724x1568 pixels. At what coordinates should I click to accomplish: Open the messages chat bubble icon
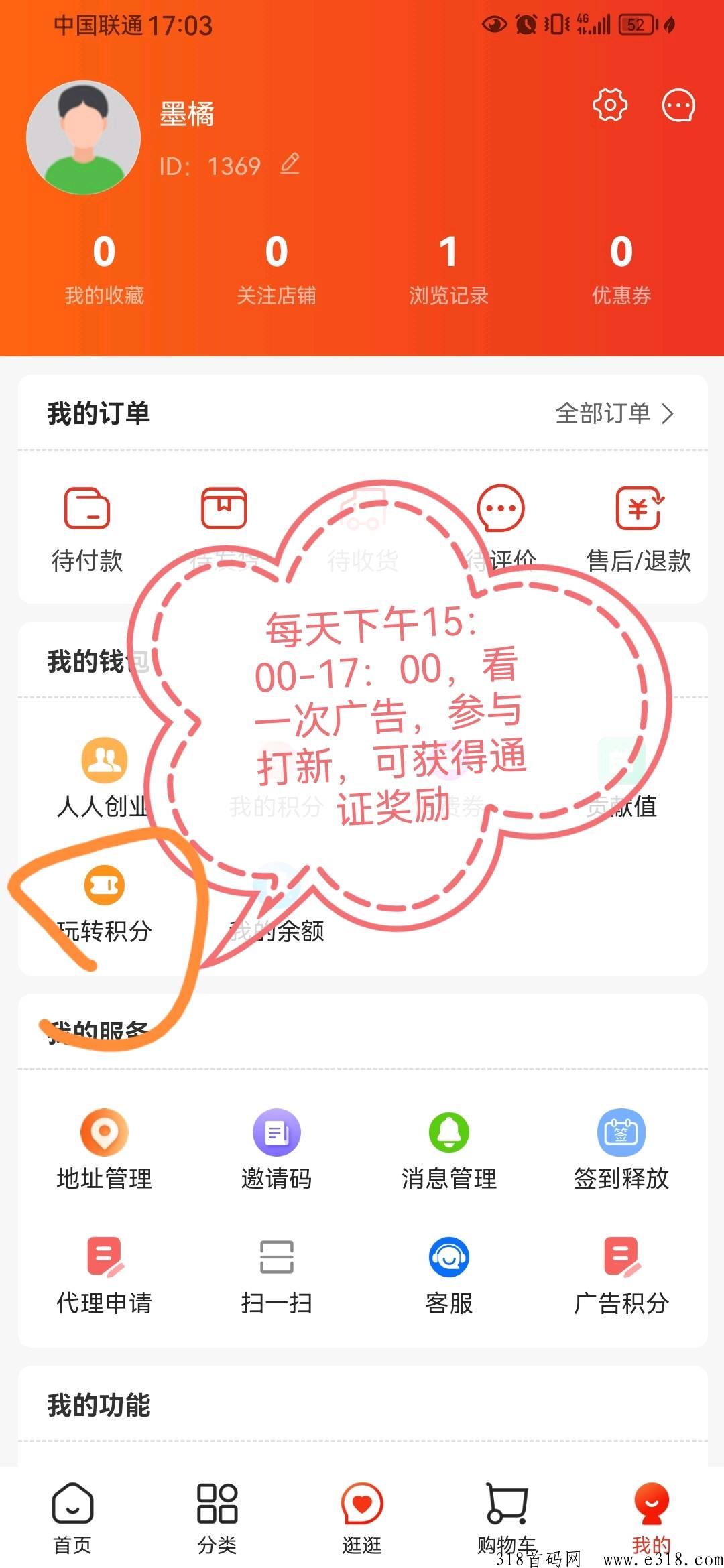678,105
